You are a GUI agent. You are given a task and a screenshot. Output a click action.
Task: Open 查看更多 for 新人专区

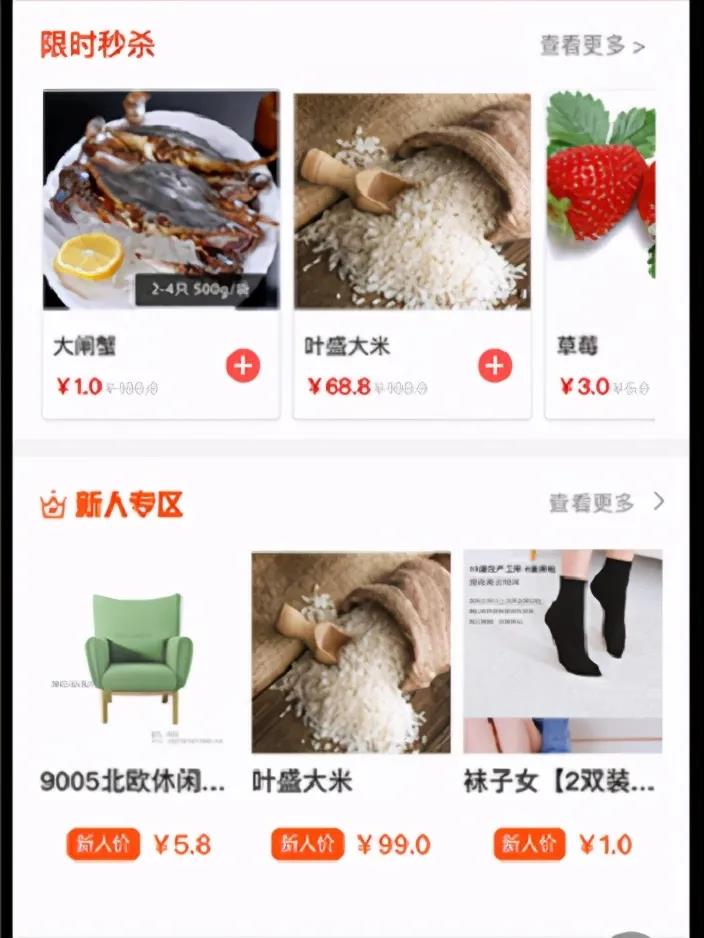click(605, 502)
